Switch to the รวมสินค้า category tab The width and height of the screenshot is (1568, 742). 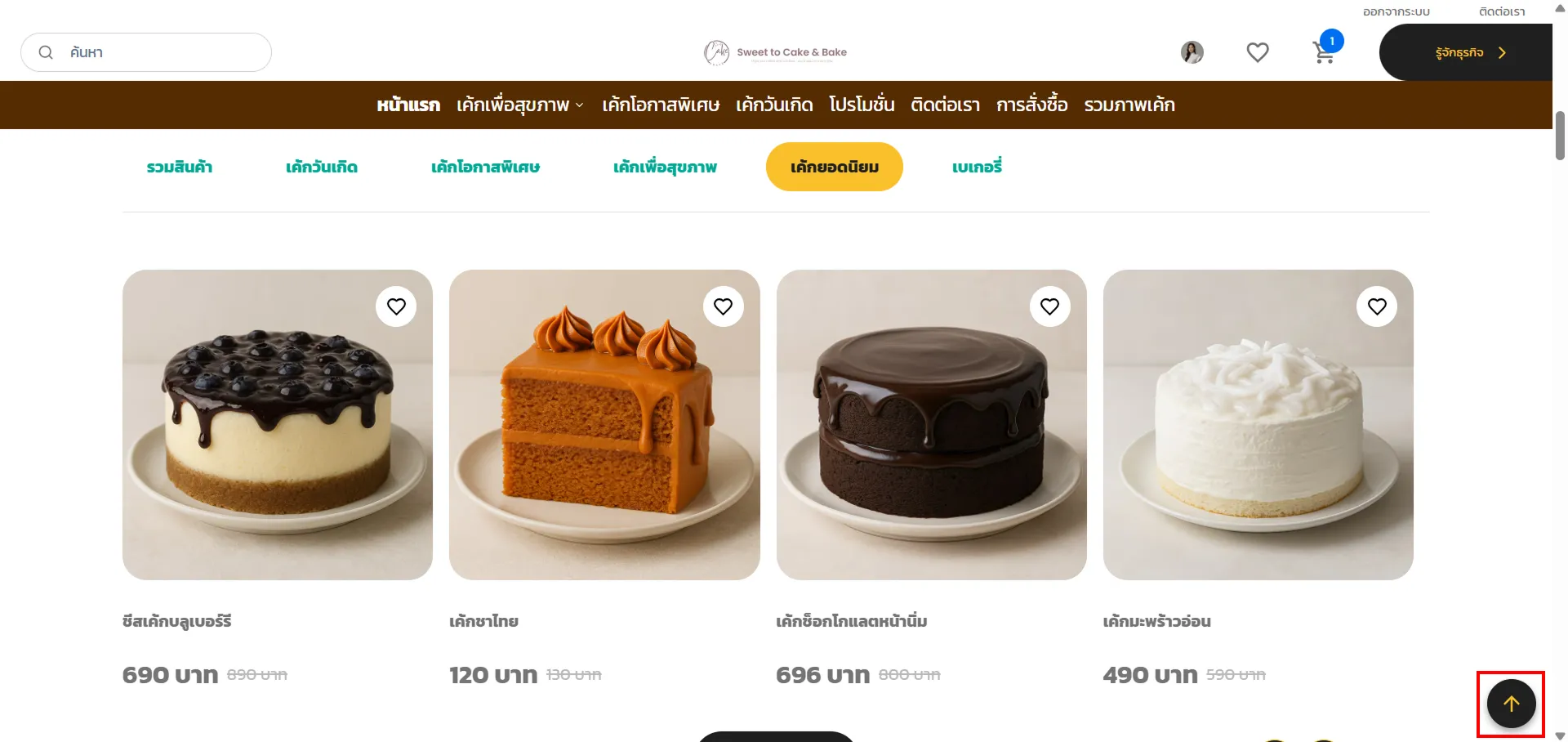coord(180,167)
